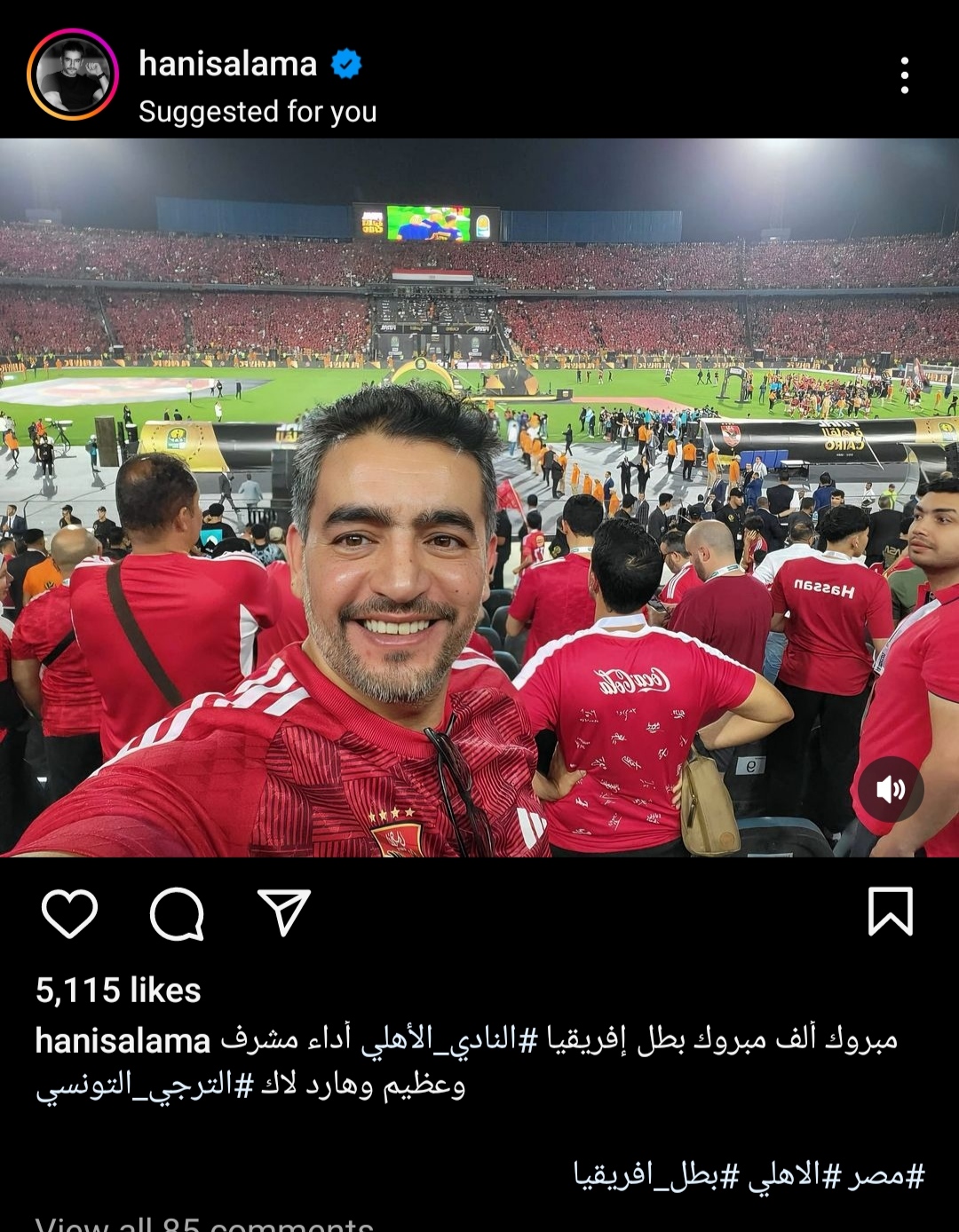The width and height of the screenshot is (959, 1232).
Task: Open the comment bubble icon
Action: 178,913
